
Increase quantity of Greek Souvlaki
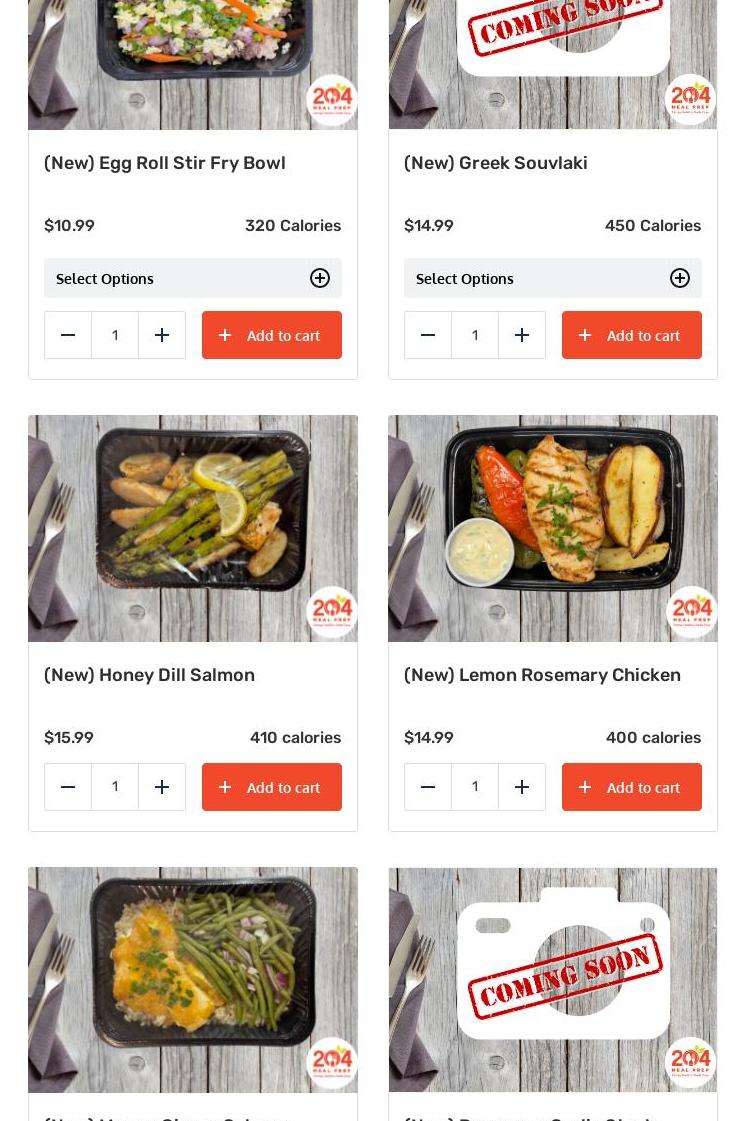(x=522, y=335)
